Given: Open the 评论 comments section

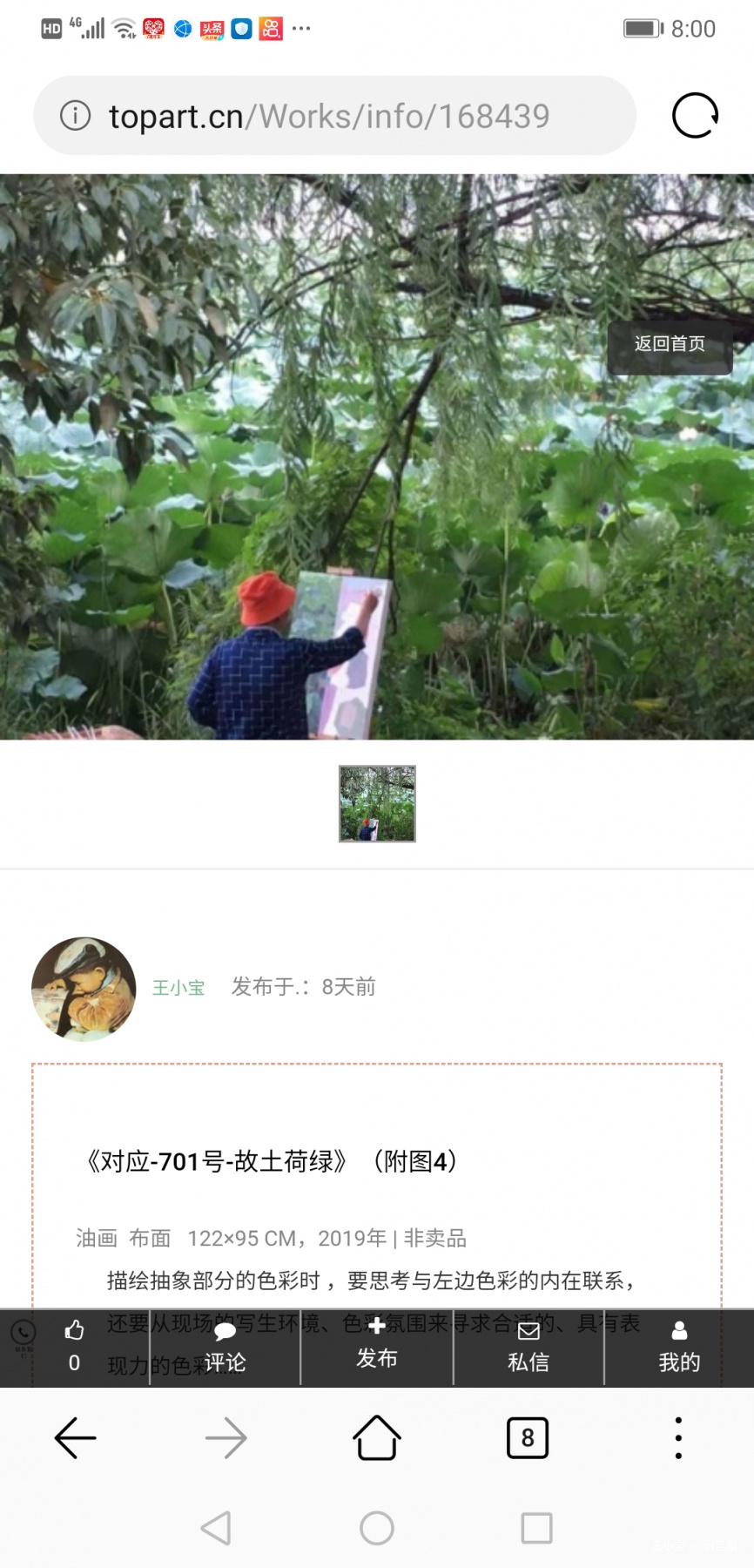Looking at the screenshot, I should [226, 1348].
